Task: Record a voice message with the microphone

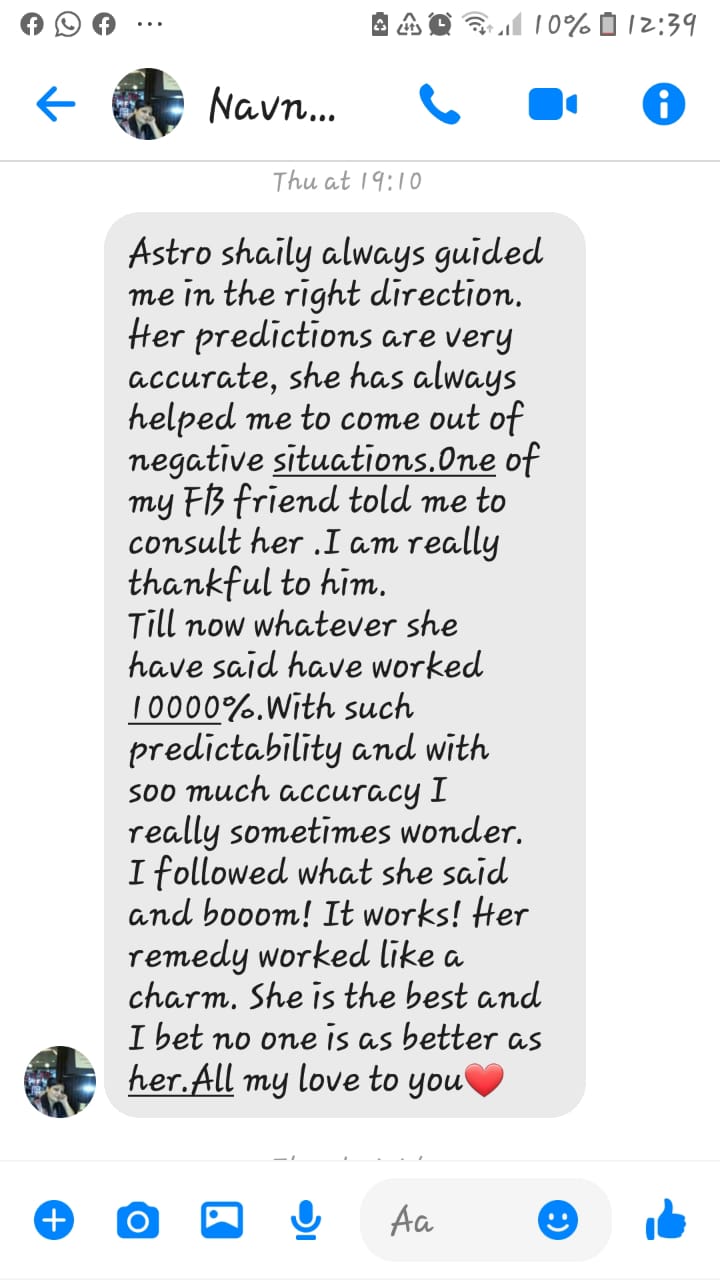Action: tap(306, 1220)
